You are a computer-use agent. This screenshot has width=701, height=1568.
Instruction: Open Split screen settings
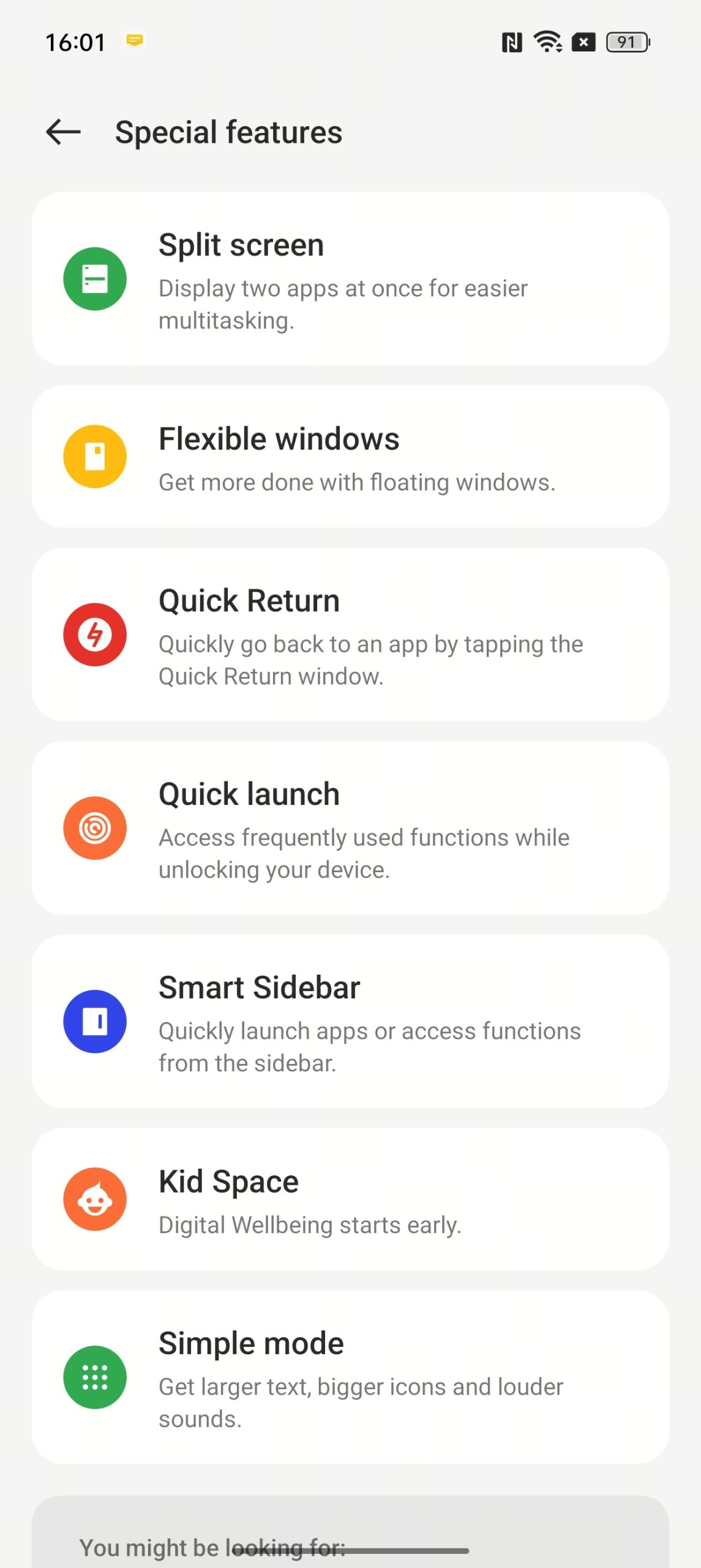point(350,279)
